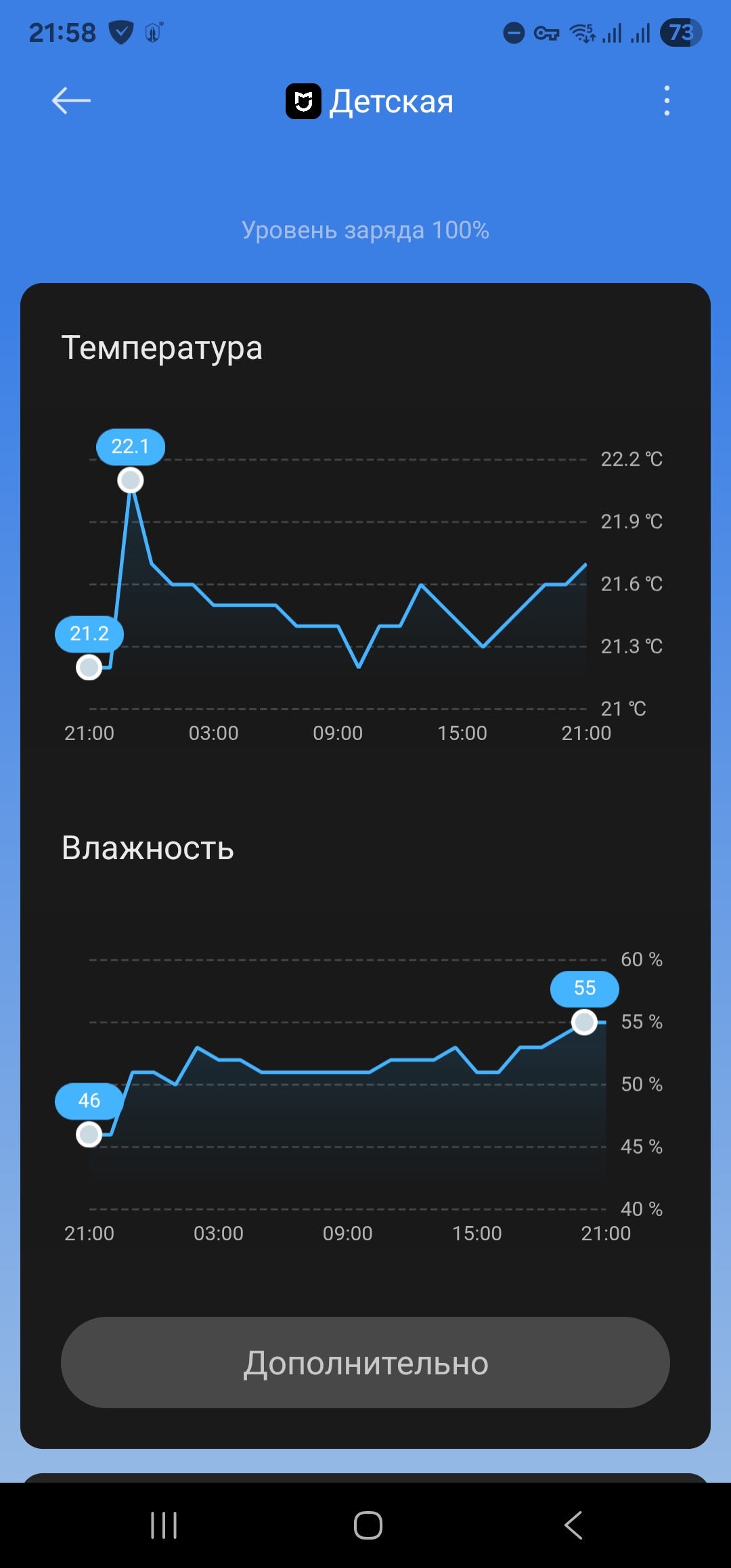Open the three-dot overflow menu

667,101
